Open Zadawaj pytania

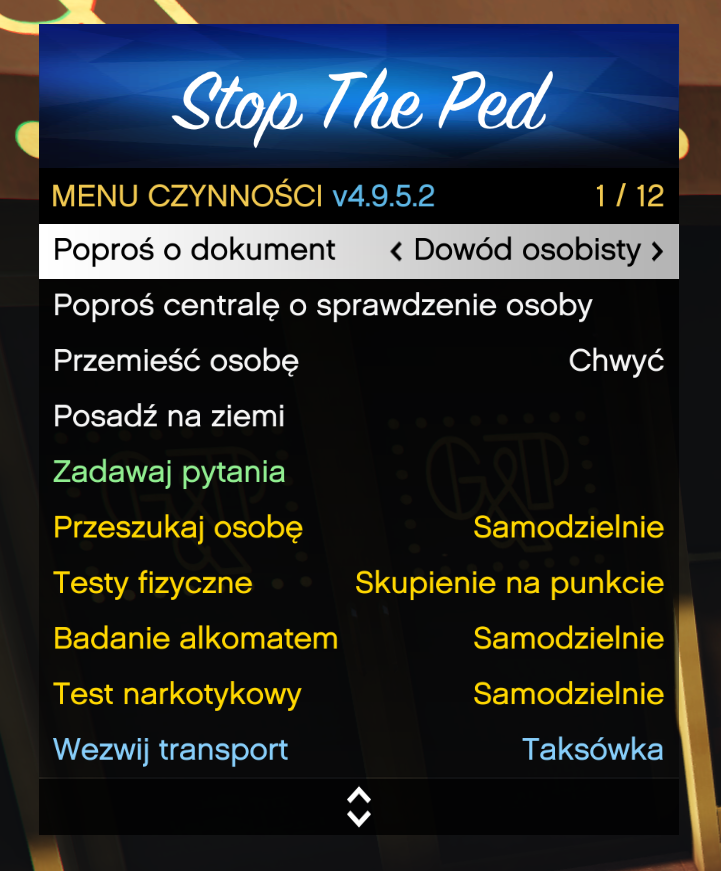pos(169,472)
